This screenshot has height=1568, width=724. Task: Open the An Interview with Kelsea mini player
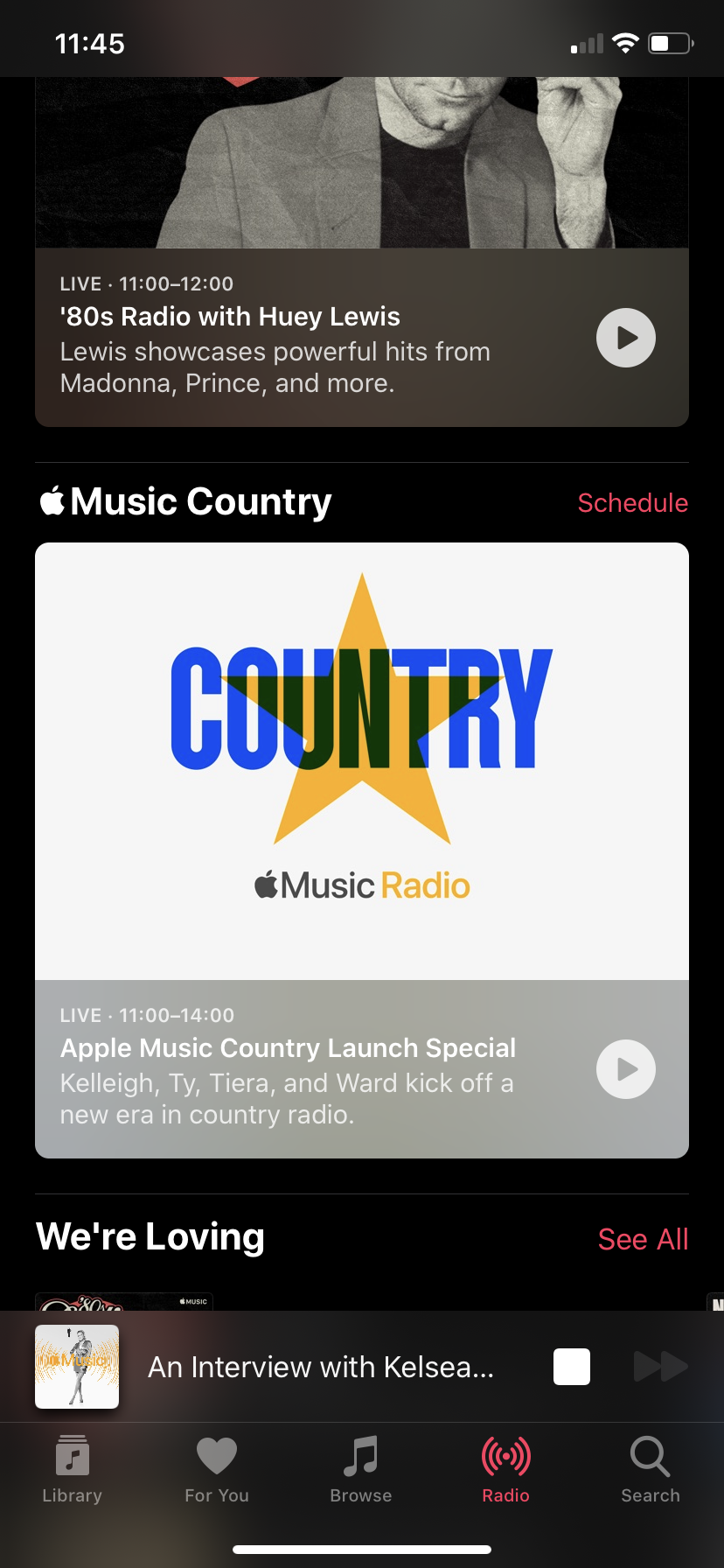click(320, 1367)
